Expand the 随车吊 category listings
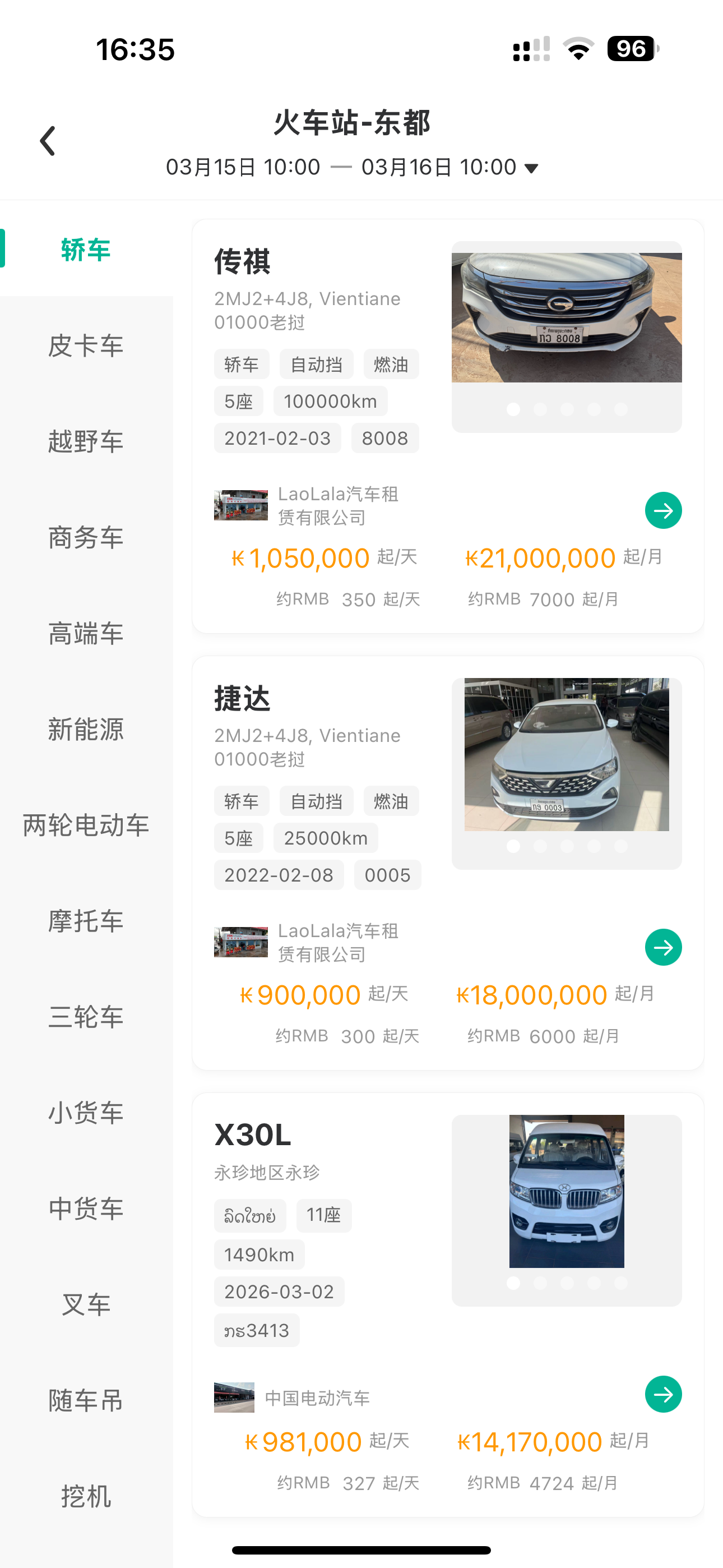Viewport: 723px width, 1568px height. click(85, 1401)
